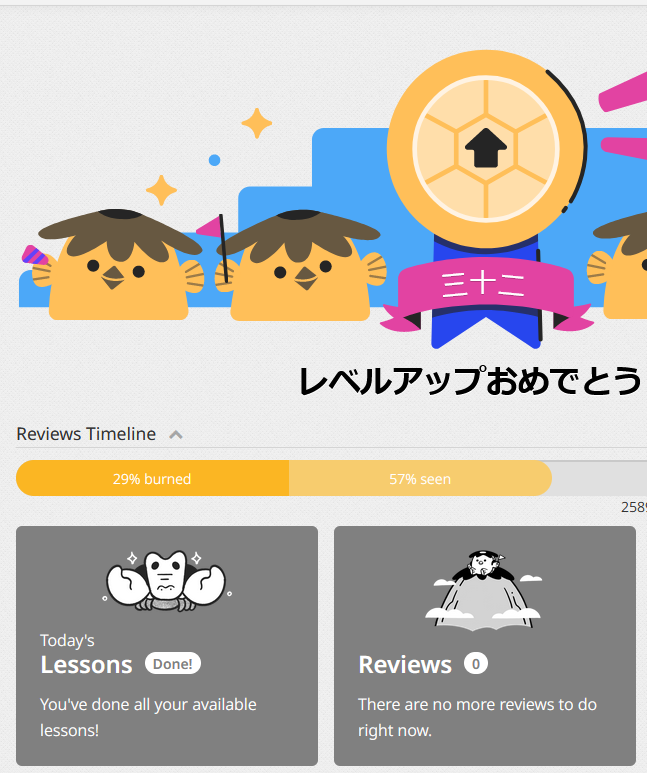Open Today's Lessons card

point(166,646)
